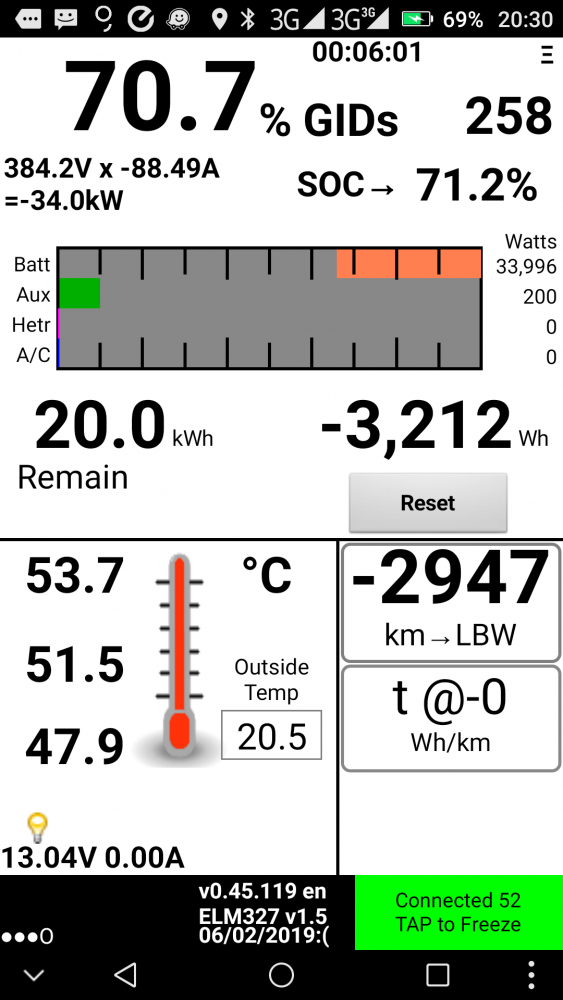Tap the Reset button
This screenshot has height=1000, width=563.
pos(428,503)
